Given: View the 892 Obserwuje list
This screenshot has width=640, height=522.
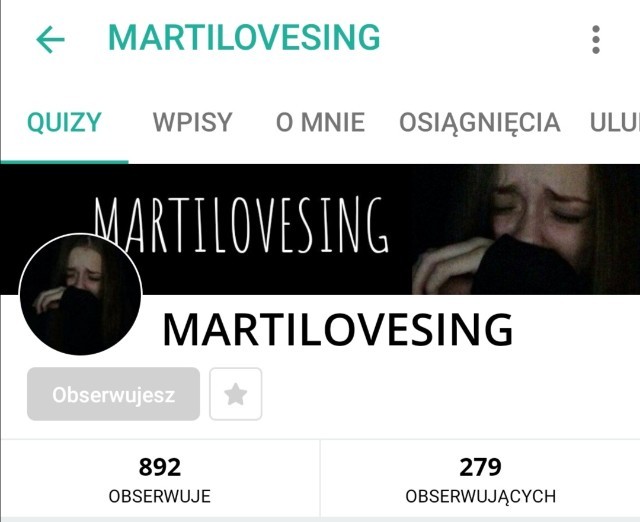Looking at the screenshot, I should click(160, 480).
